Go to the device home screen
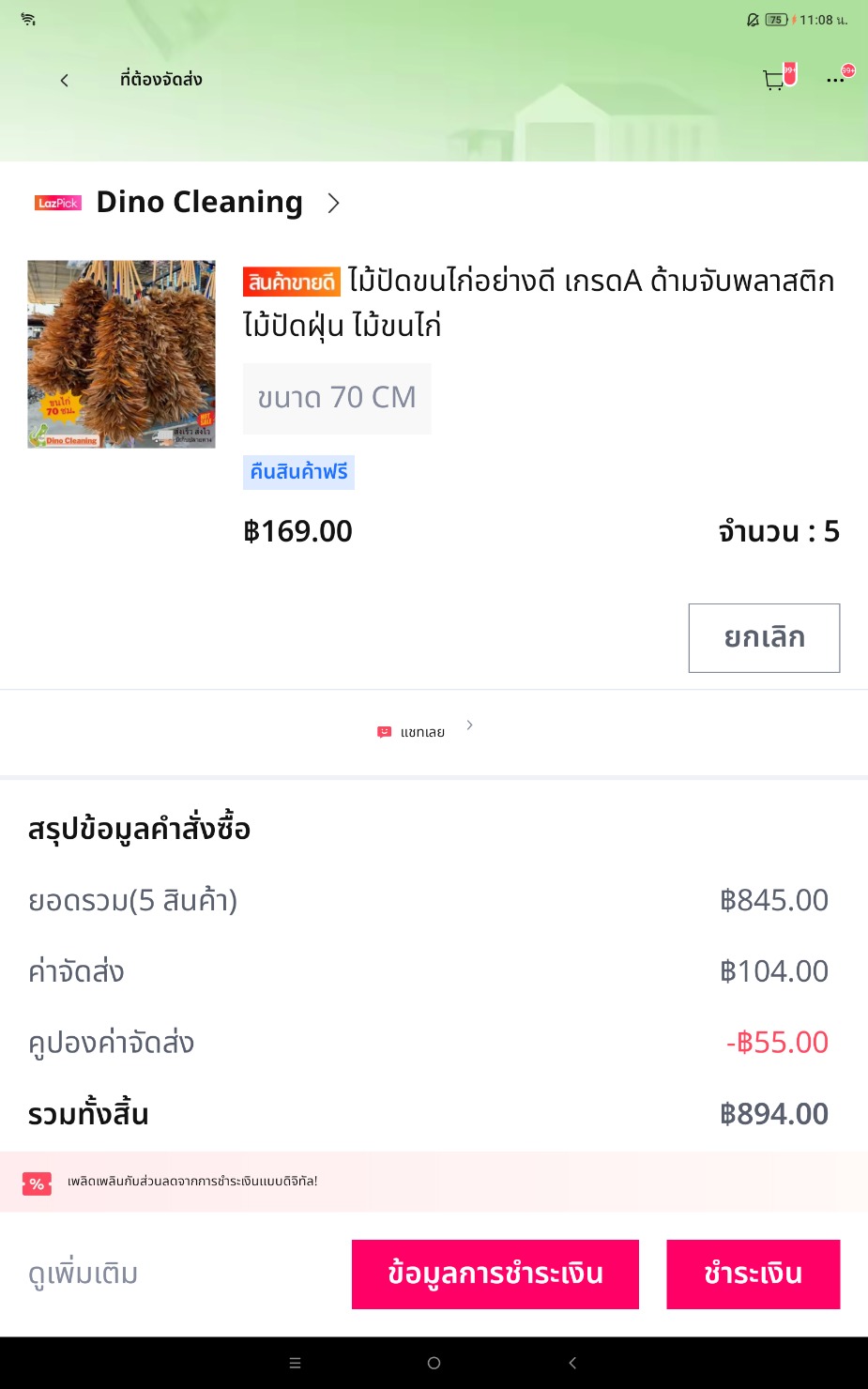 coord(434,1363)
